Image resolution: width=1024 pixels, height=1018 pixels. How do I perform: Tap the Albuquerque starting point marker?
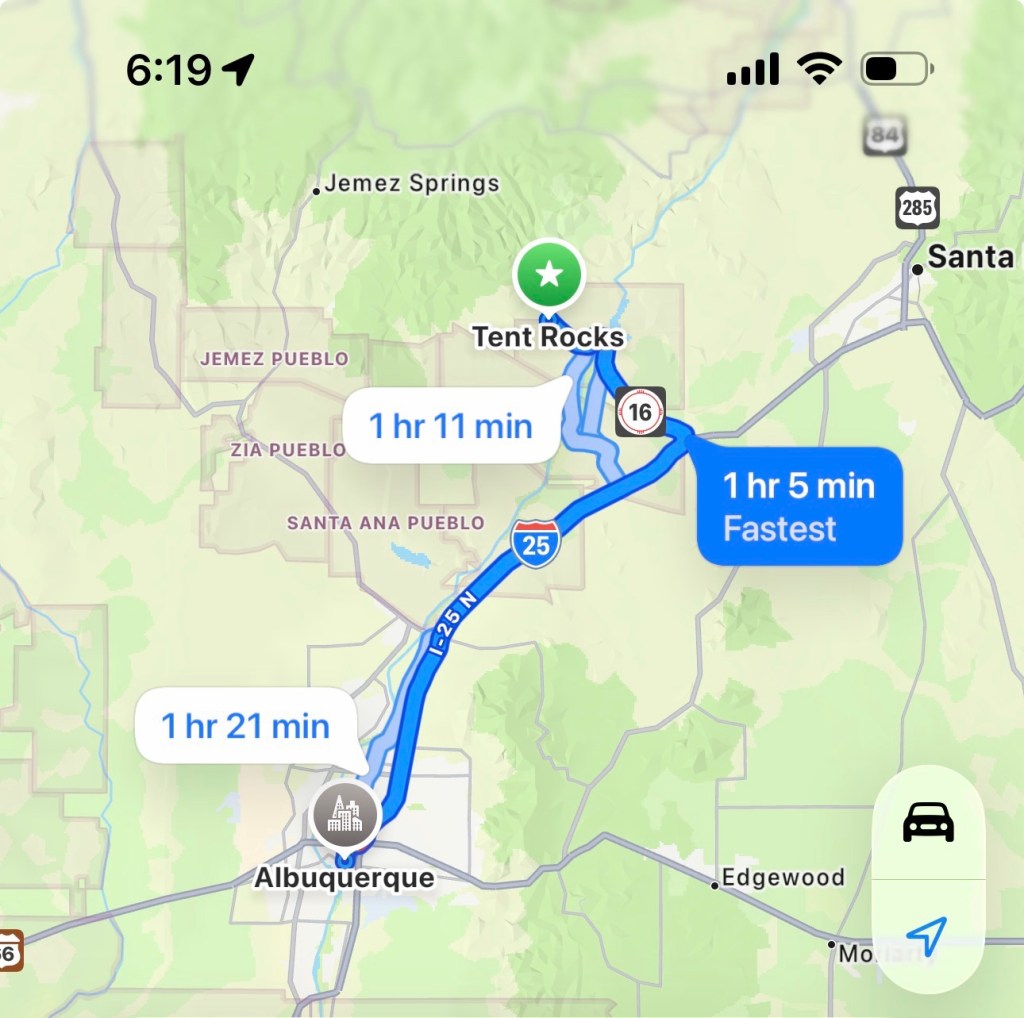pyautogui.click(x=345, y=815)
